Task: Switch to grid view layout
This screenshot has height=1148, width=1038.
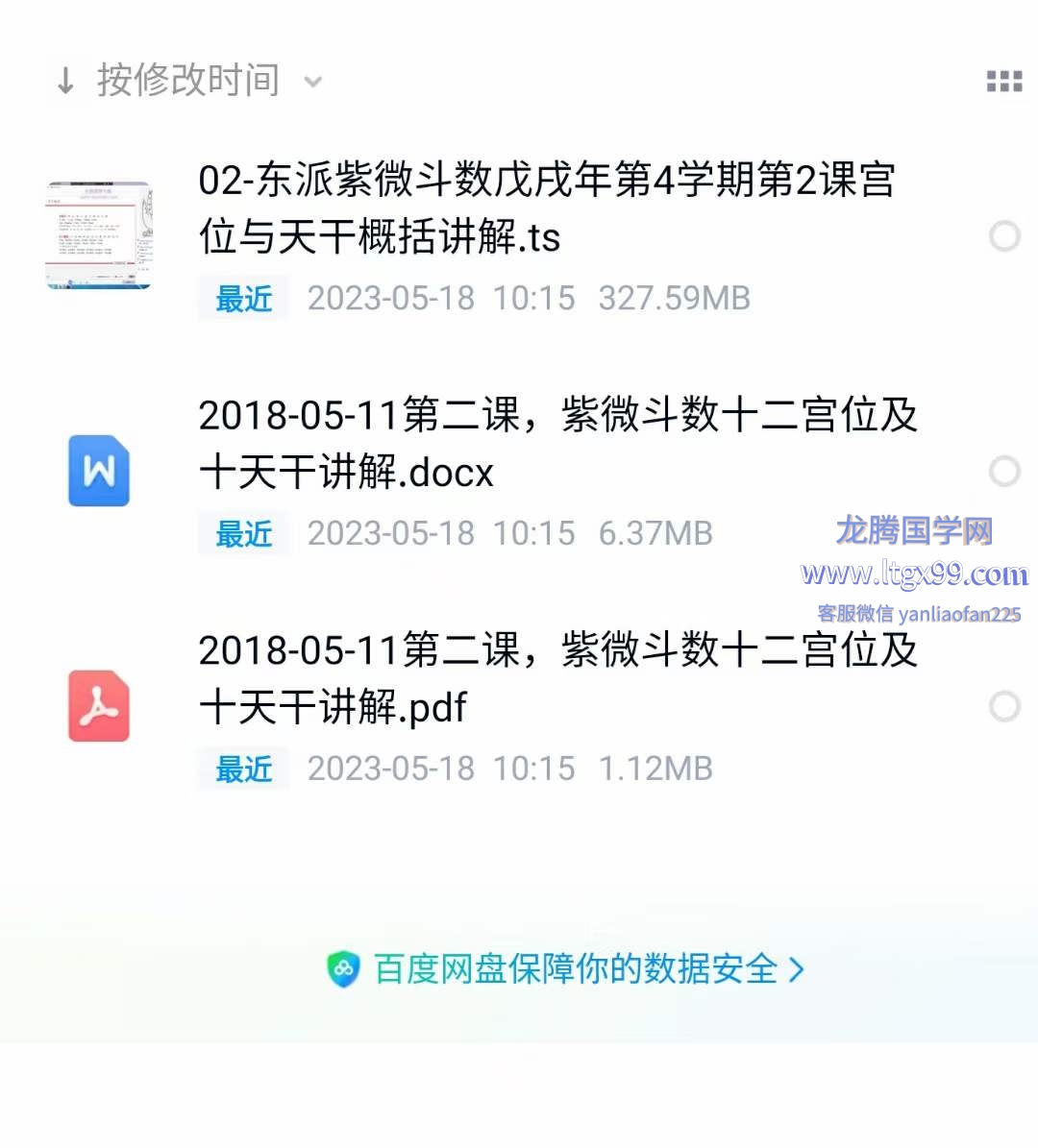Action: [1003, 82]
